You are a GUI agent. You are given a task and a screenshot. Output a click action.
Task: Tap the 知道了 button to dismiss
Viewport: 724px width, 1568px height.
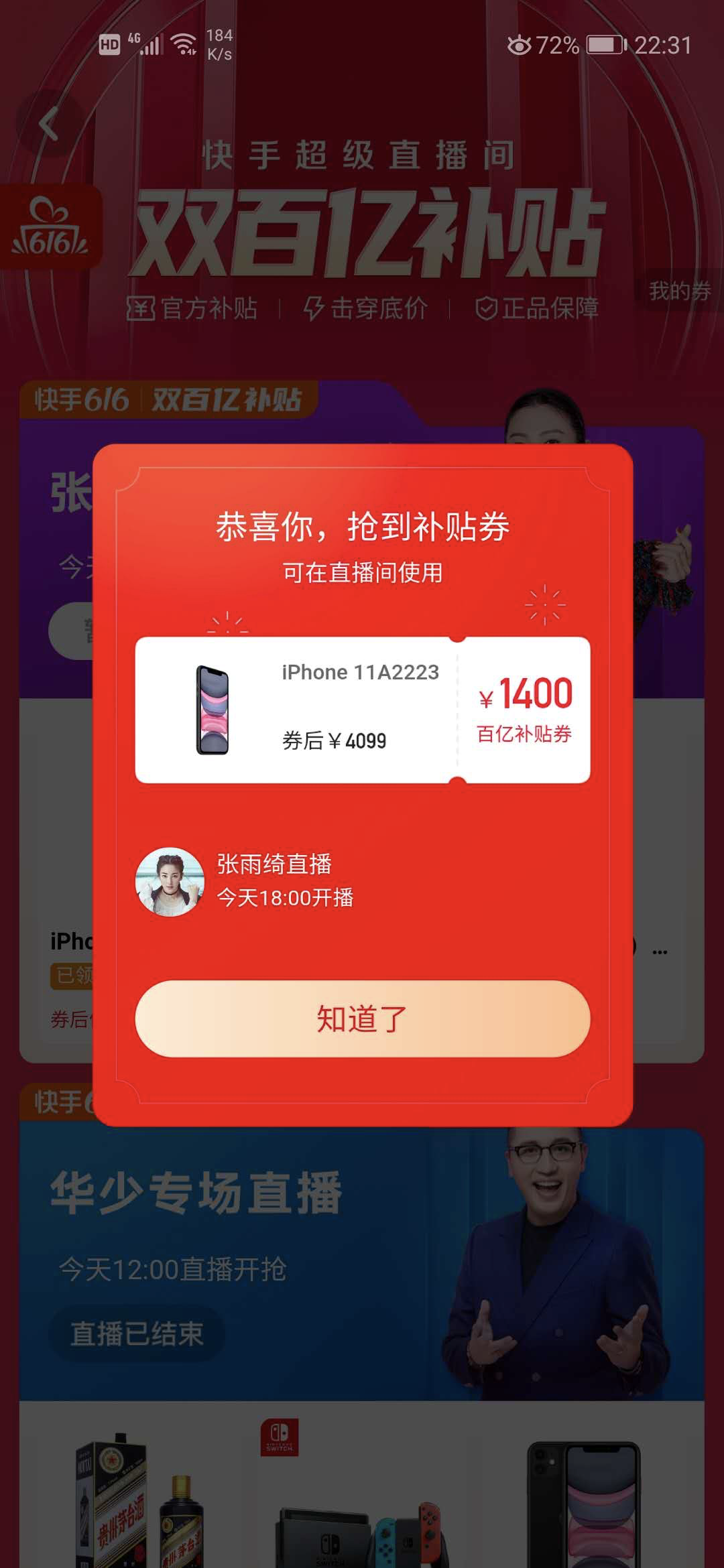[362, 1019]
